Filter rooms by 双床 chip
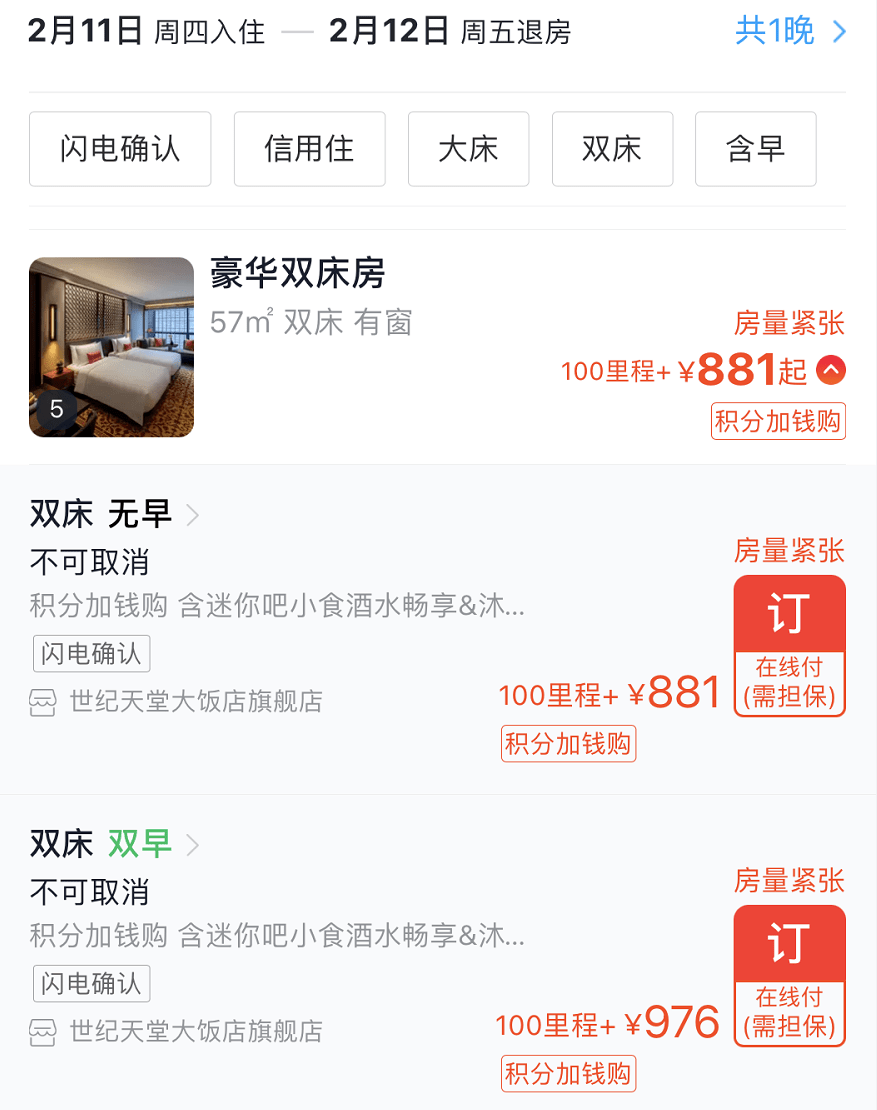Screen dimensions: 877x1110 tap(612, 149)
